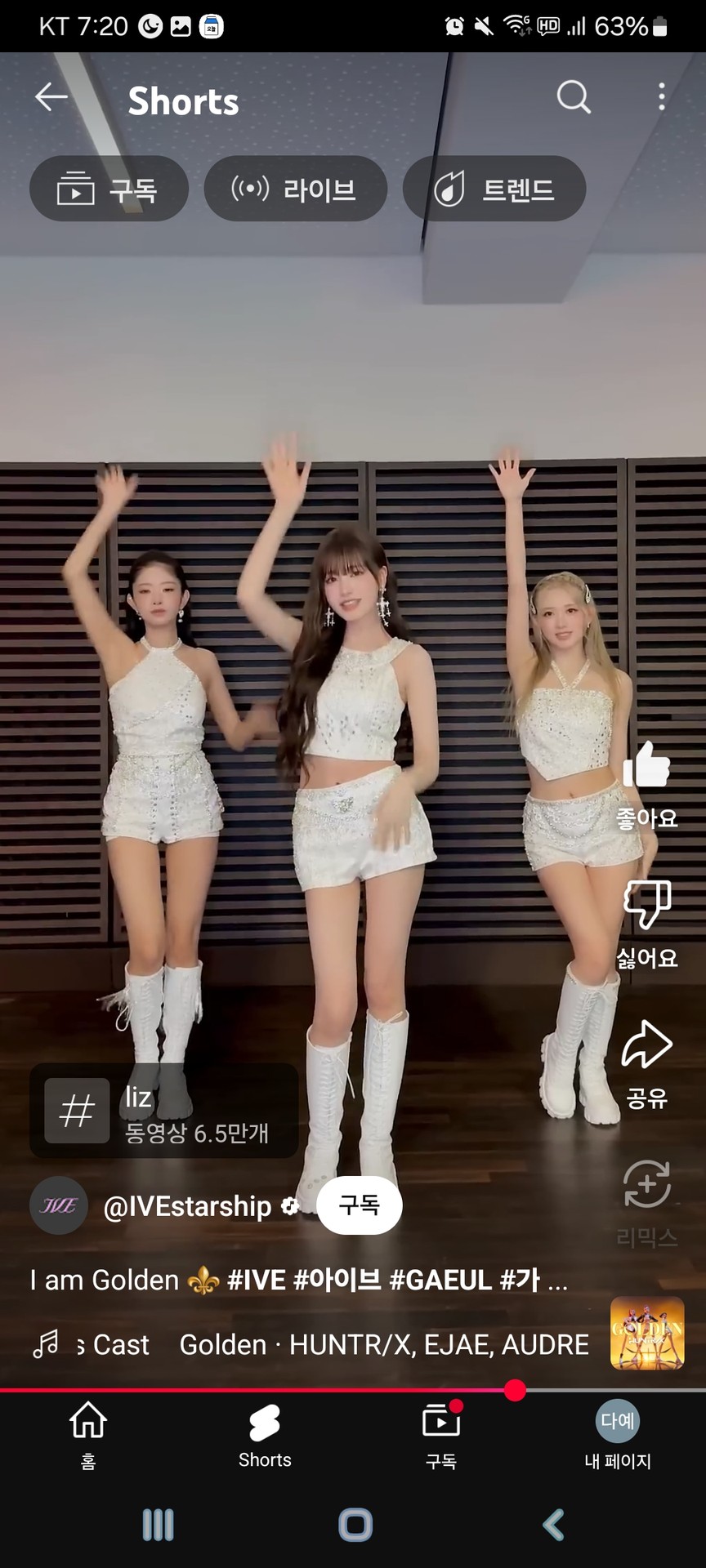Open the three-dot overflow menu
Viewport: 706px width, 1568px height.
[661, 97]
